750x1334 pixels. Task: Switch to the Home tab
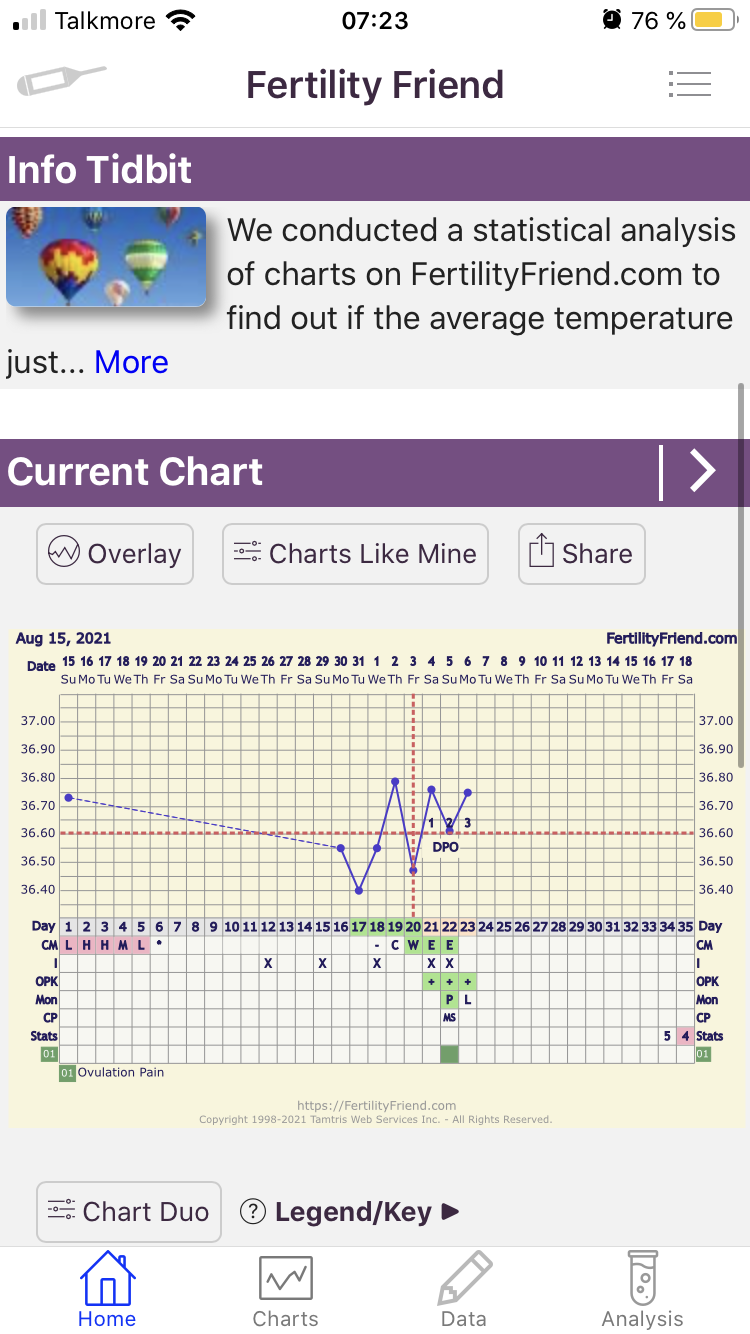(x=107, y=1290)
